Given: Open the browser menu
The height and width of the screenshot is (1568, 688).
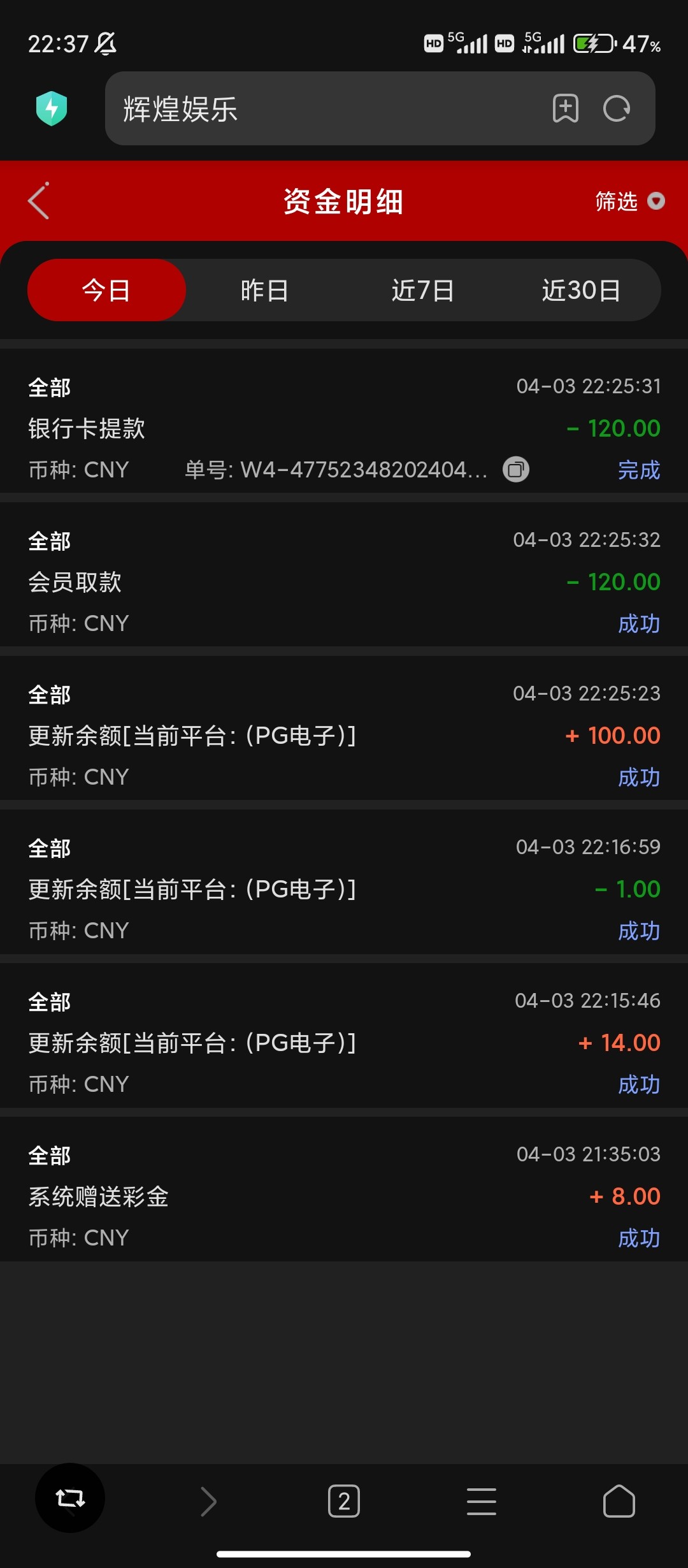Looking at the screenshot, I should [482, 1501].
